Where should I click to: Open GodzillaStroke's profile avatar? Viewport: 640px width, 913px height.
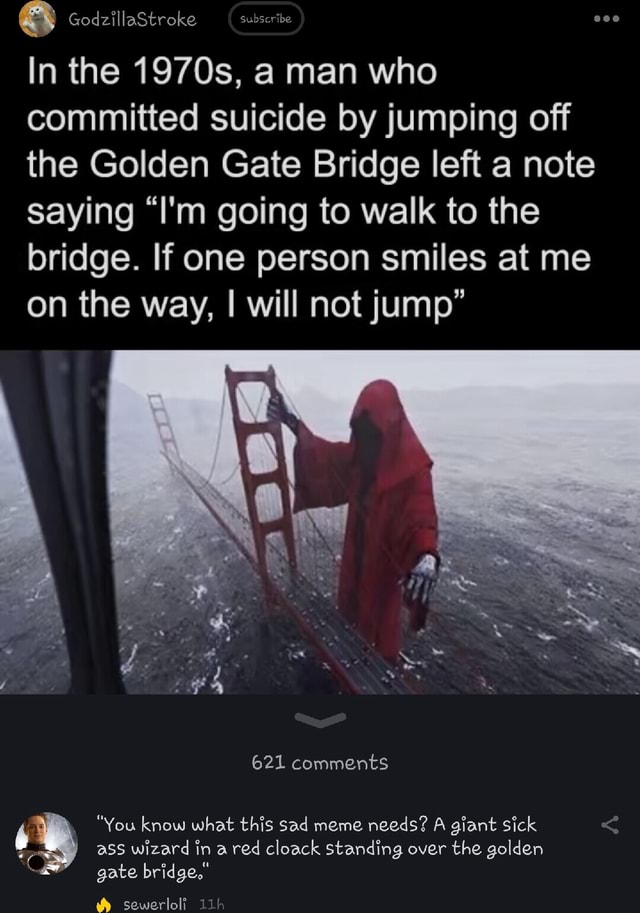coord(37,19)
